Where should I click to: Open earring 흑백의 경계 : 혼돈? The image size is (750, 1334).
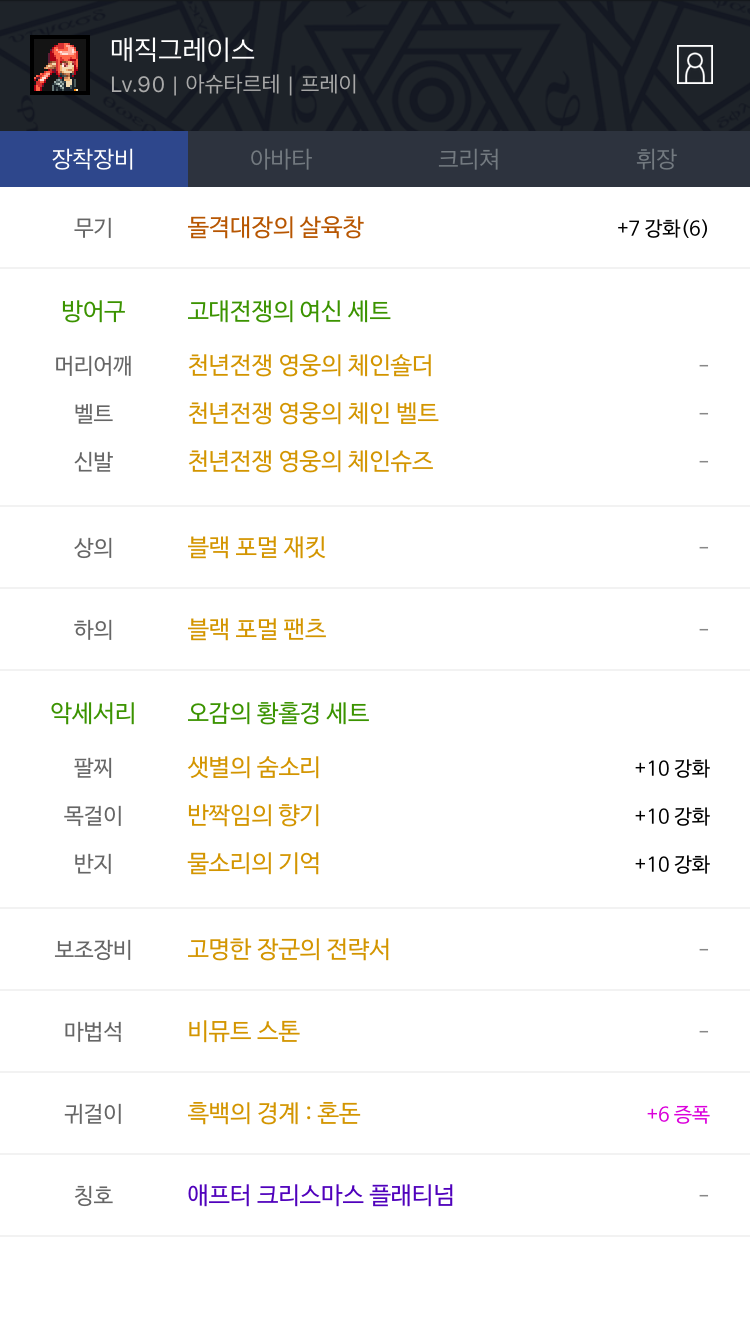click(274, 1113)
